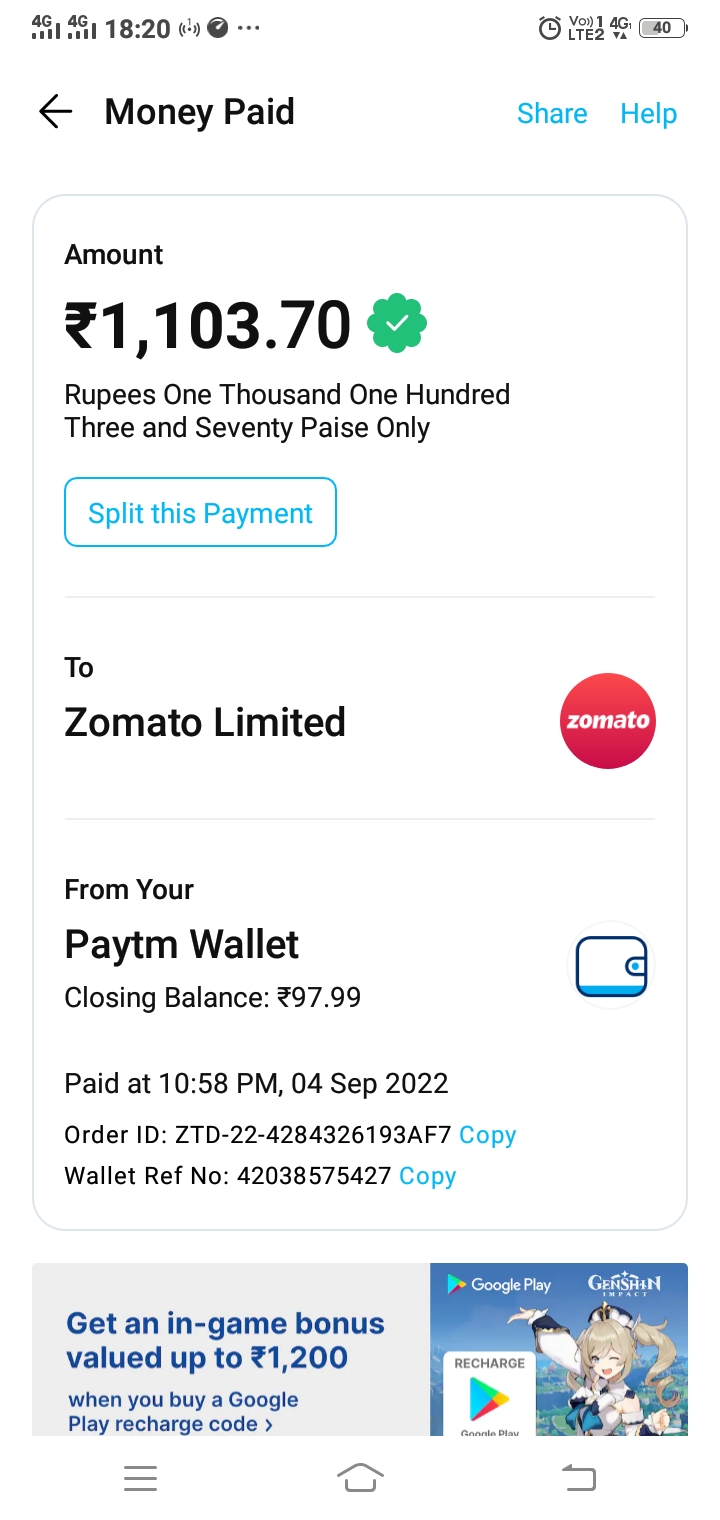This screenshot has width=720, height=1520.
Task: Go back from Money Paid screen
Action: 56,112
